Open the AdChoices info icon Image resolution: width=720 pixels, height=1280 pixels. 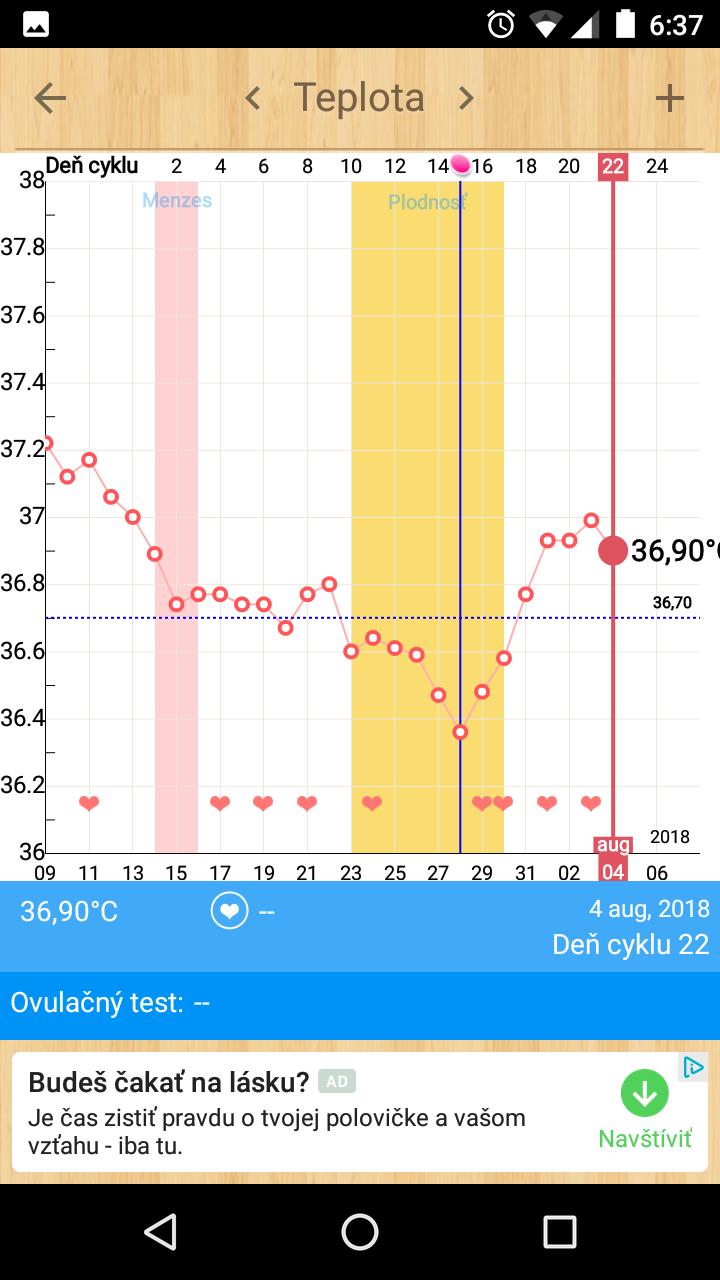(693, 1067)
